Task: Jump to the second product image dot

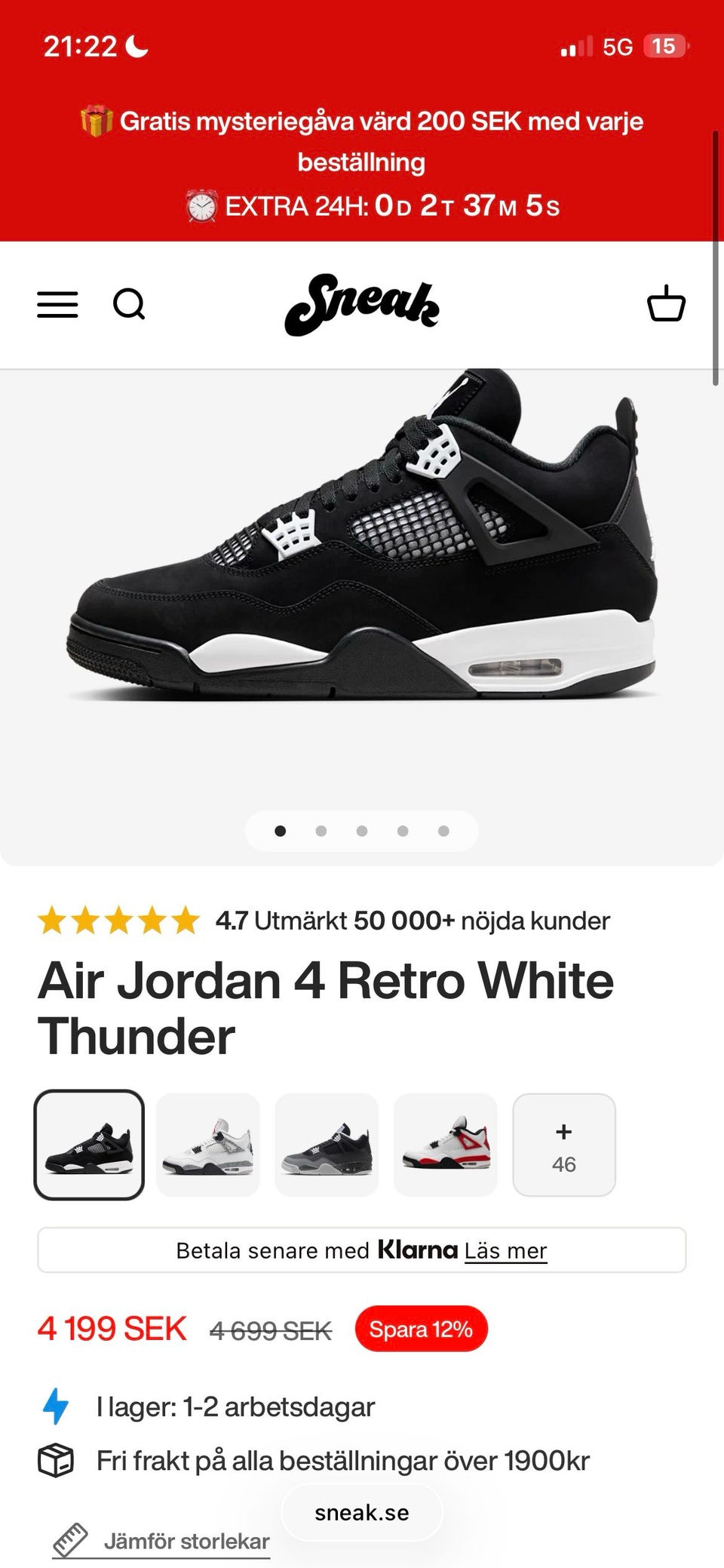Action: pyautogui.click(x=321, y=831)
